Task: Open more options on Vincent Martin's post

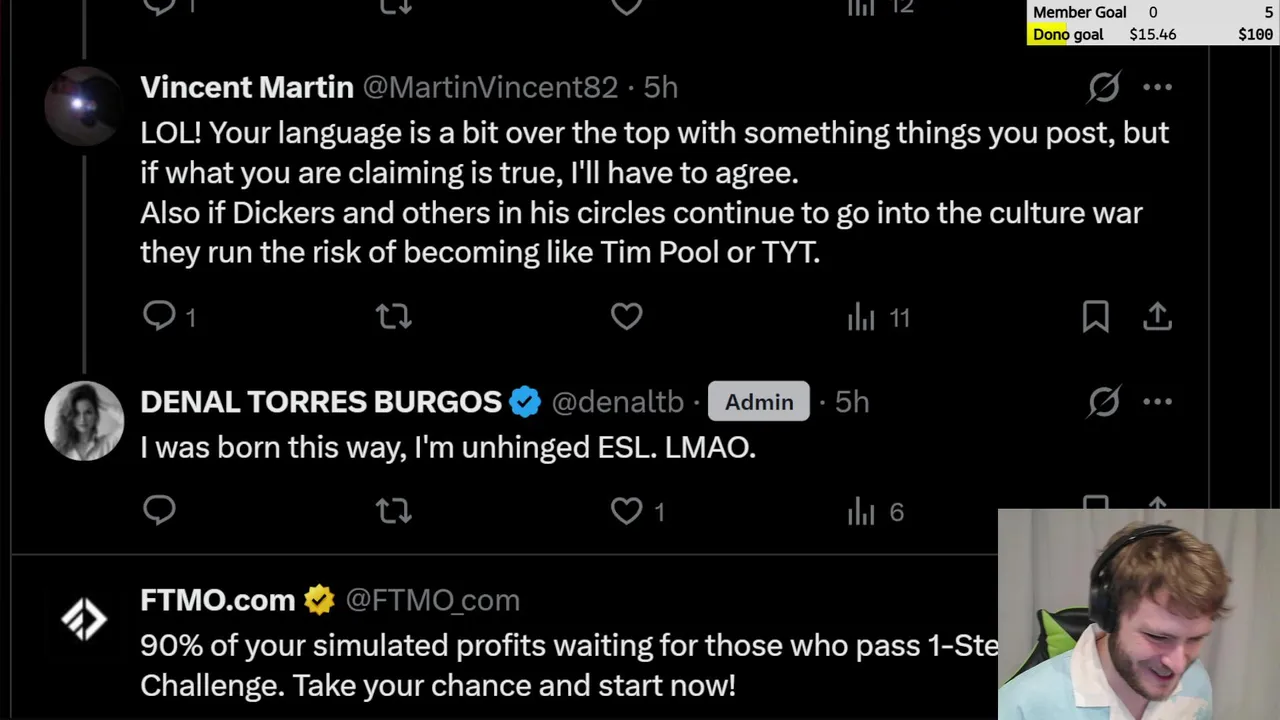Action: (1157, 88)
